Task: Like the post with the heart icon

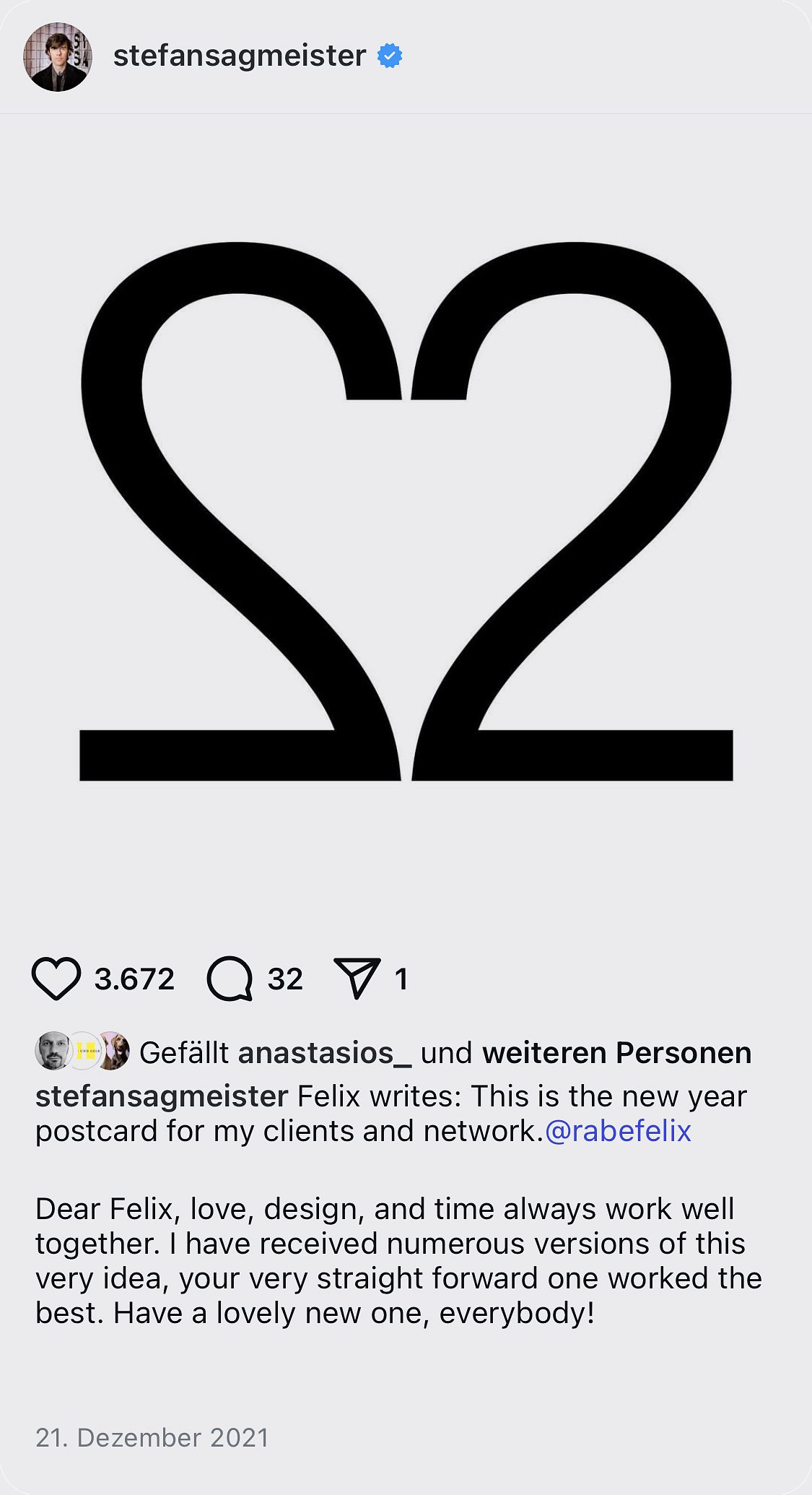Action: pyautogui.click(x=56, y=979)
